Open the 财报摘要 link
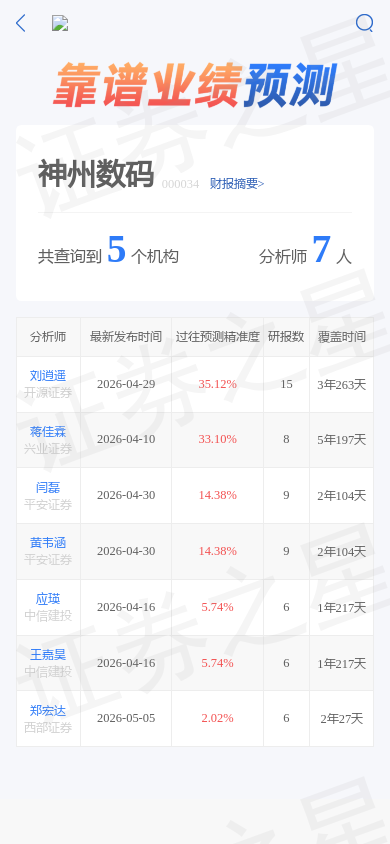The image size is (390, 844). pyautogui.click(x=237, y=184)
